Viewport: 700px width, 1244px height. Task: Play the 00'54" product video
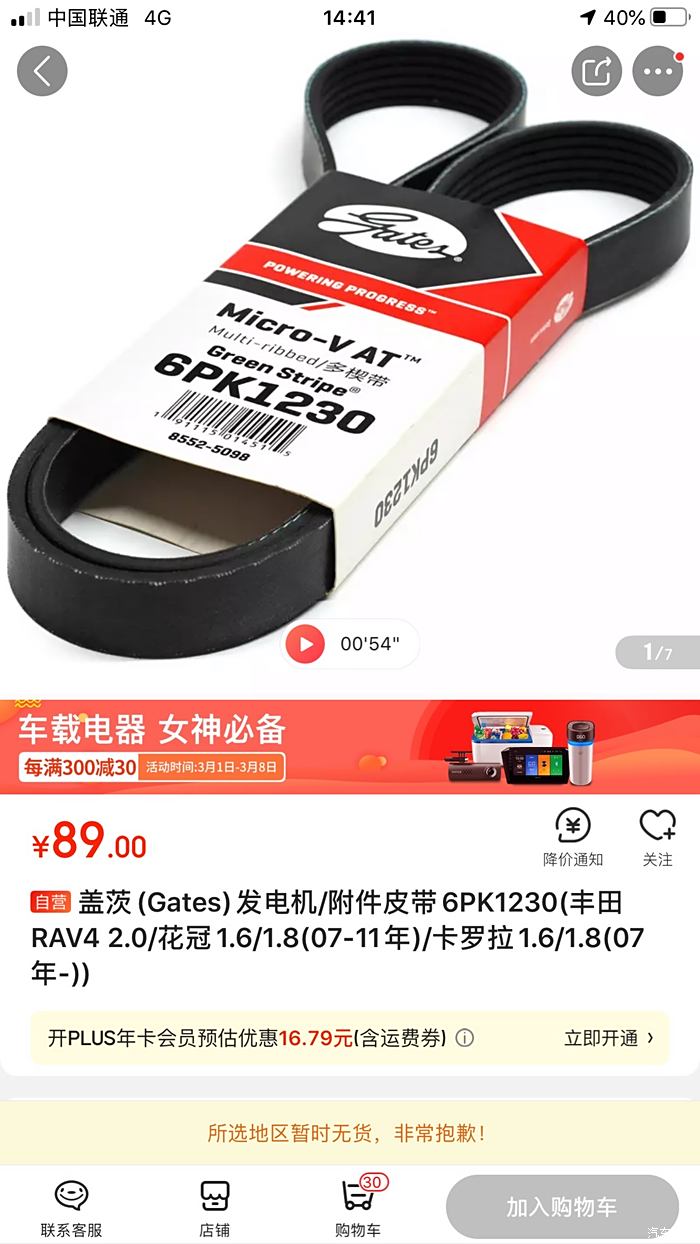[x=305, y=644]
